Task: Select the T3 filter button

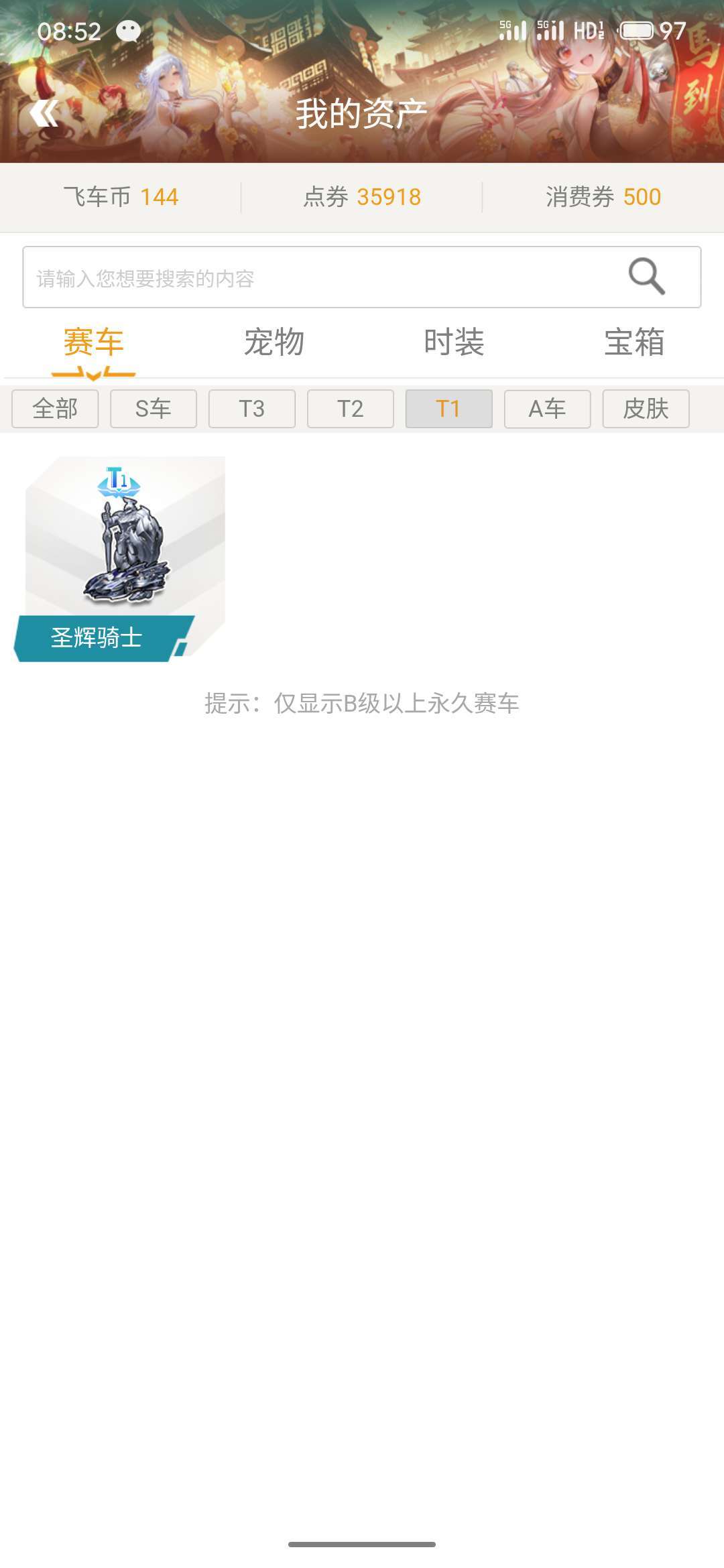Action: click(251, 408)
